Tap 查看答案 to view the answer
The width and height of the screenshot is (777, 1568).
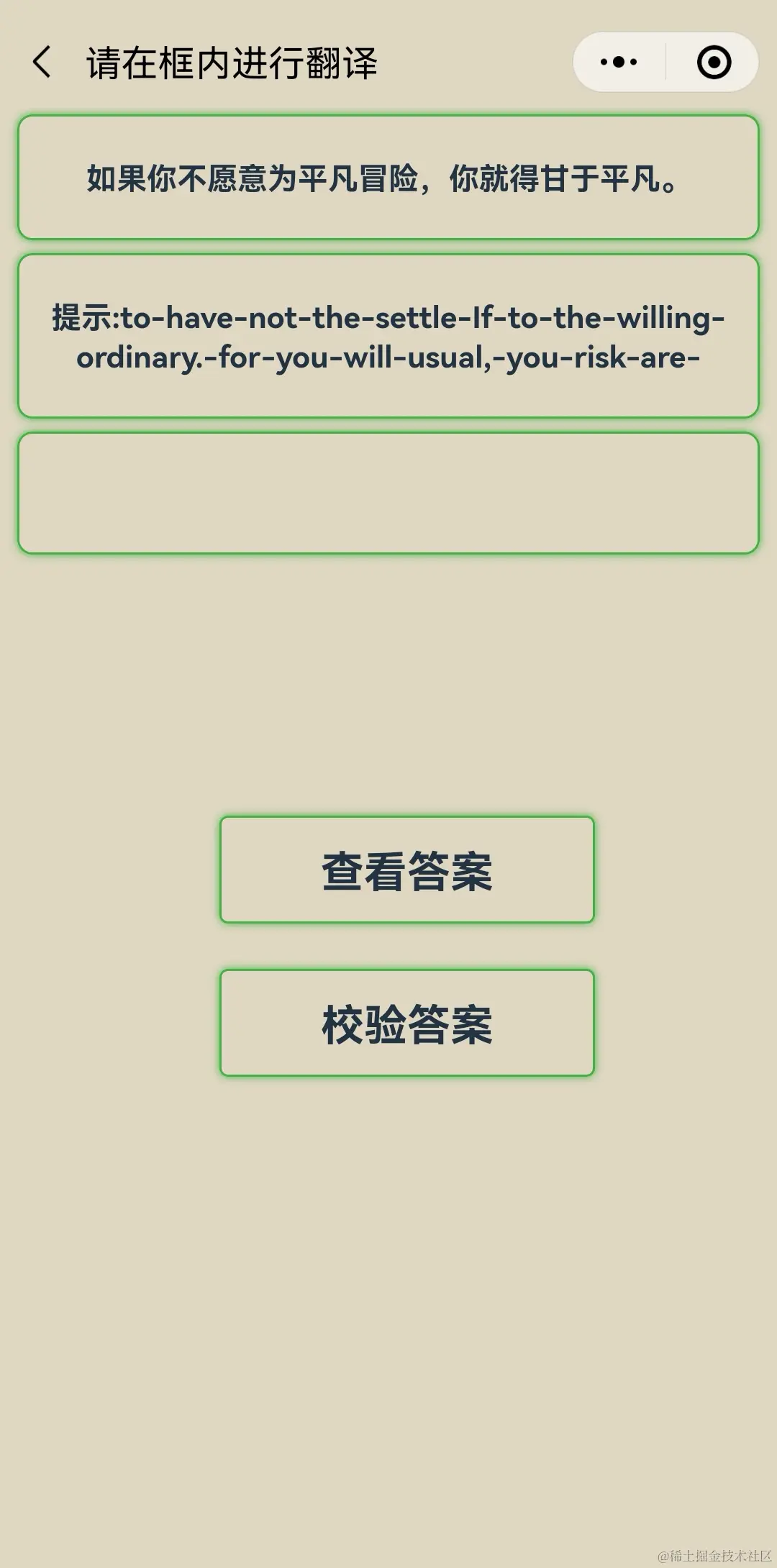pyautogui.click(x=407, y=870)
